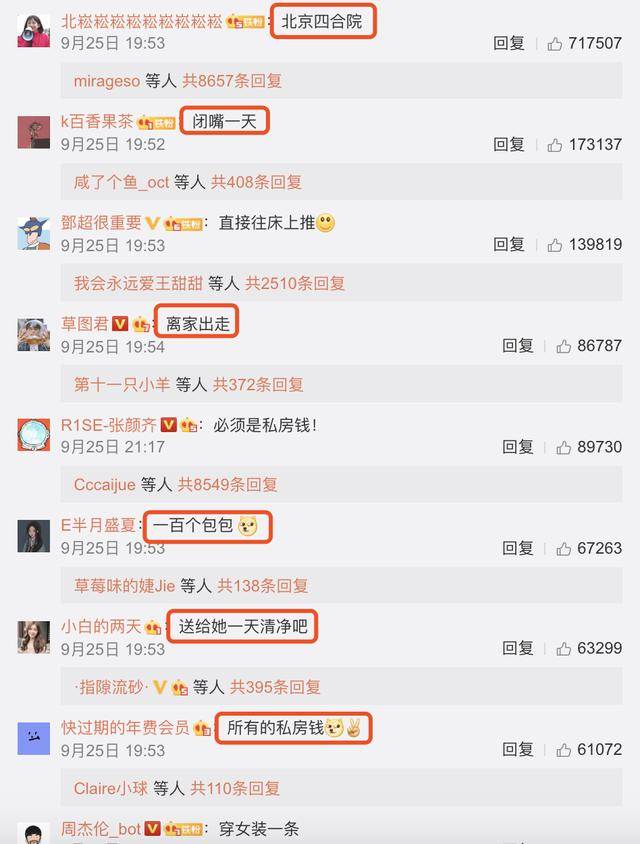This screenshot has height=844, width=640.
Task: Open 北崧崧崧's avatar profile picture
Action: (34, 31)
